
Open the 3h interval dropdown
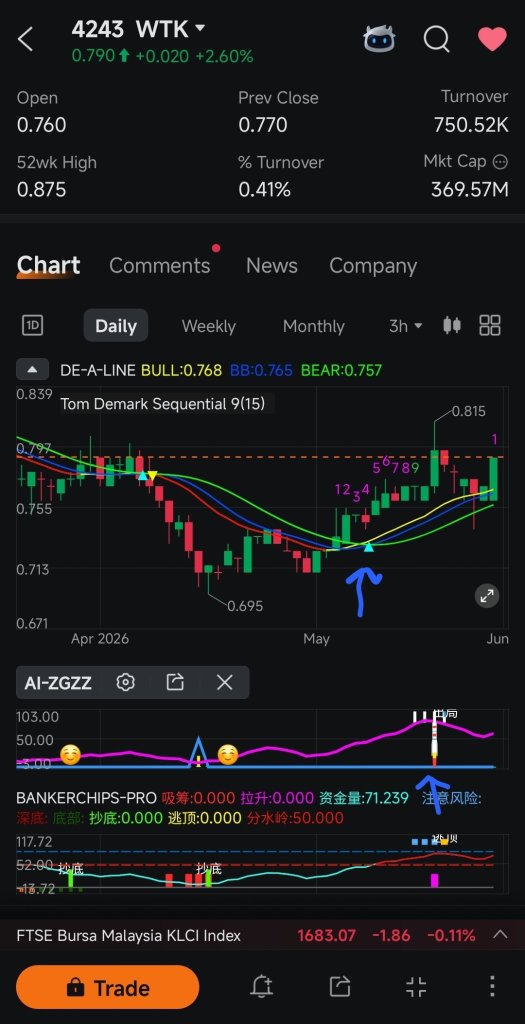point(406,326)
